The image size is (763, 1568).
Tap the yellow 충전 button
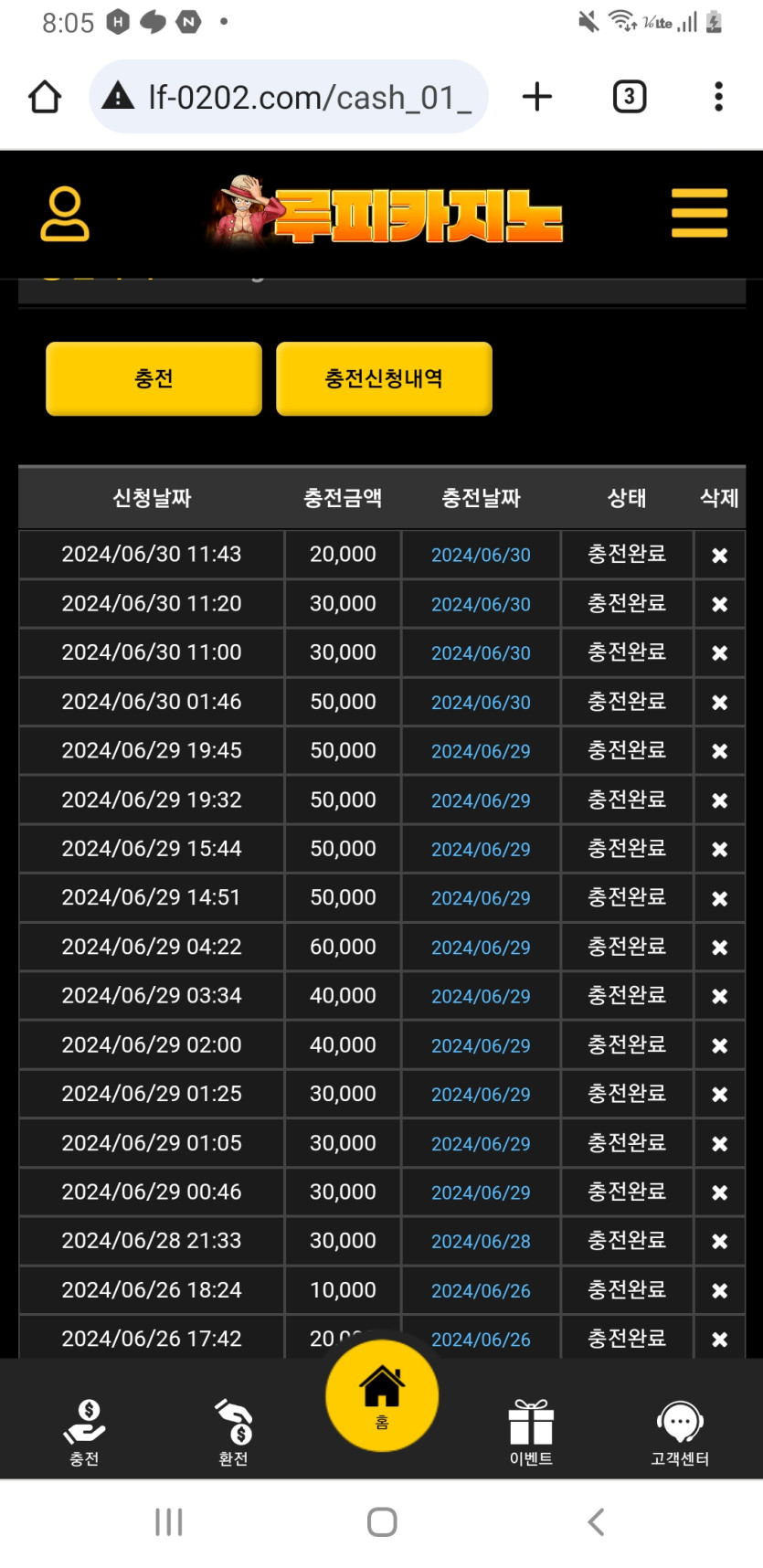click(x=154, y=378)
